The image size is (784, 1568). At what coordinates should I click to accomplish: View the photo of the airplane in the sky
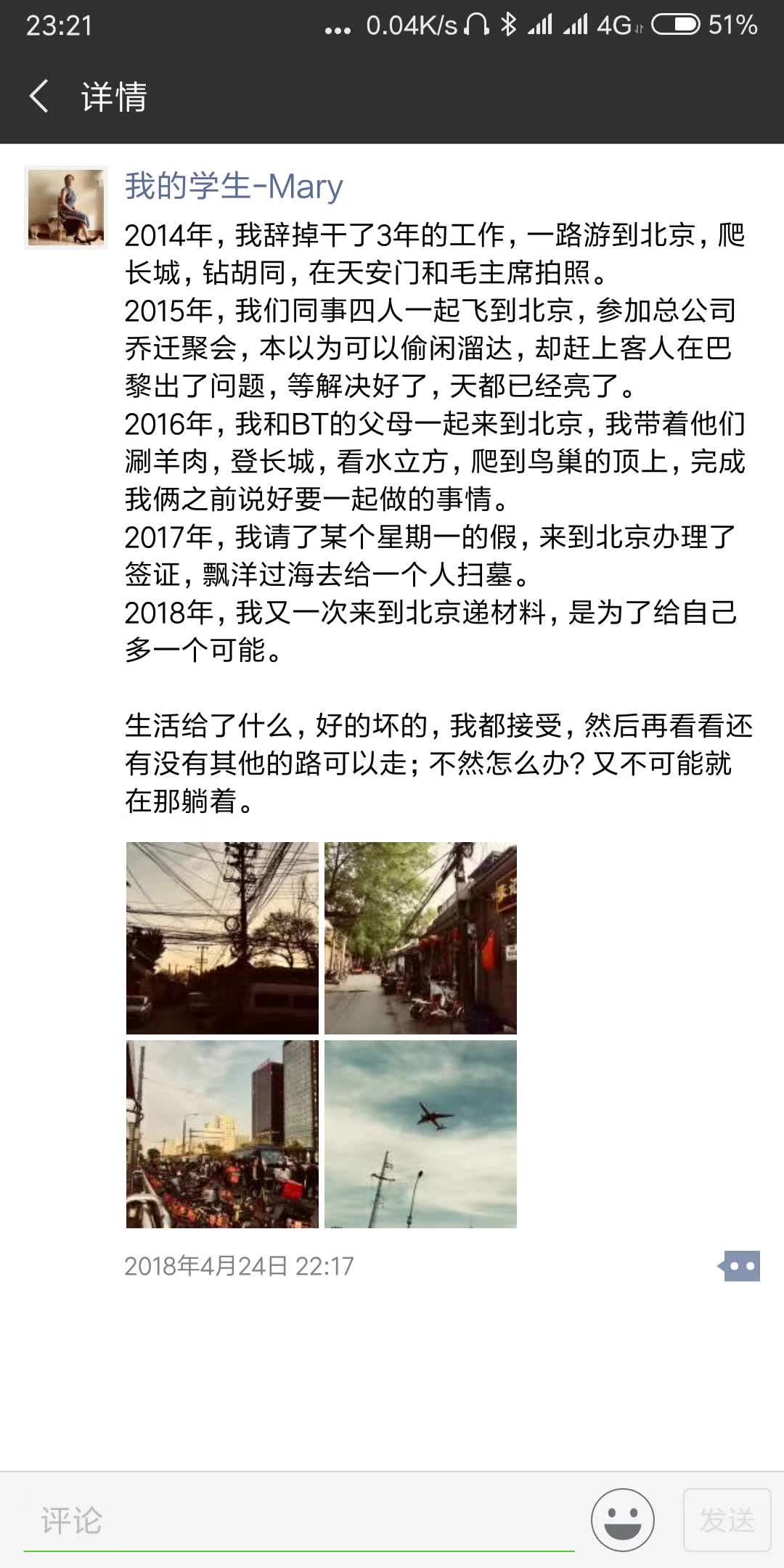pyautogui.click(x=420, y=1134)
